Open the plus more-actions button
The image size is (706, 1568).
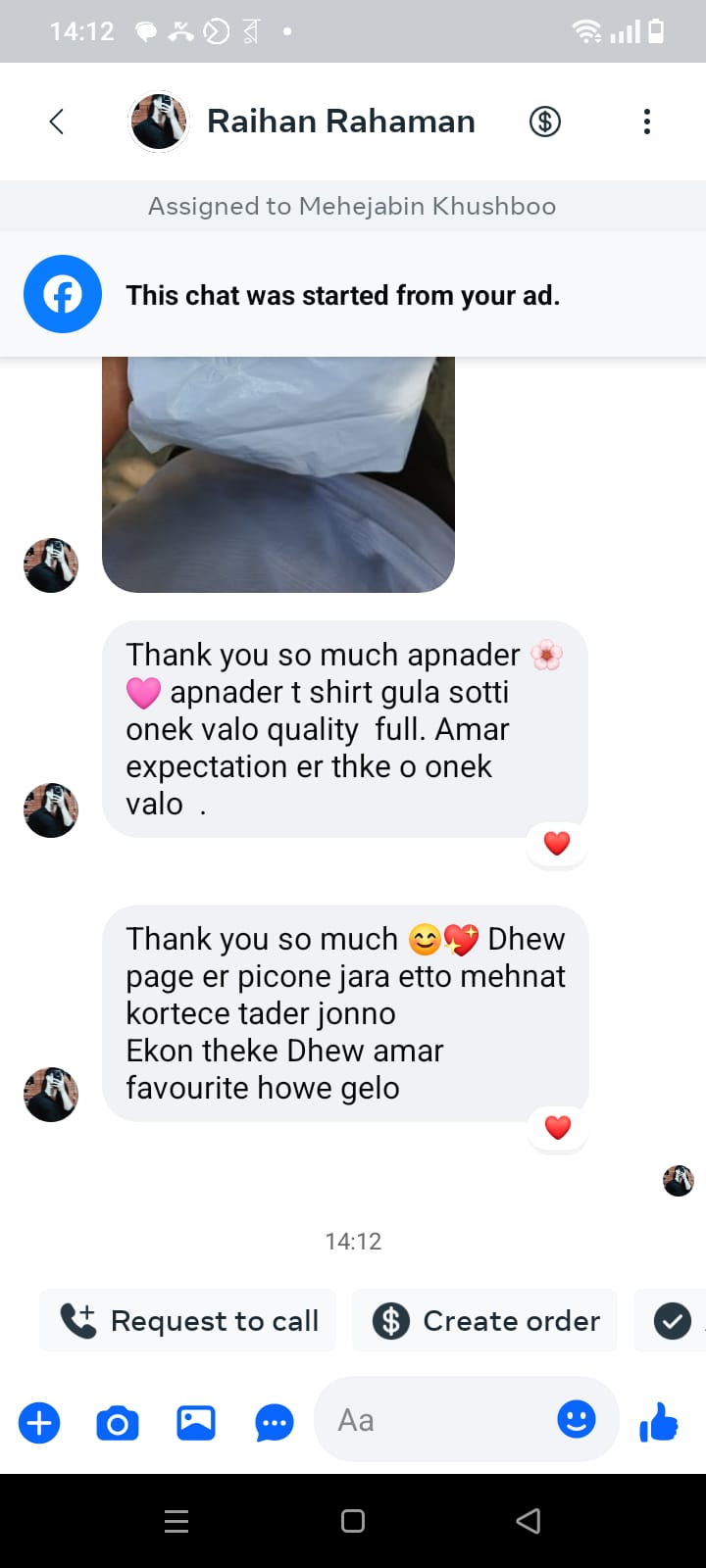click(39, 1423)
